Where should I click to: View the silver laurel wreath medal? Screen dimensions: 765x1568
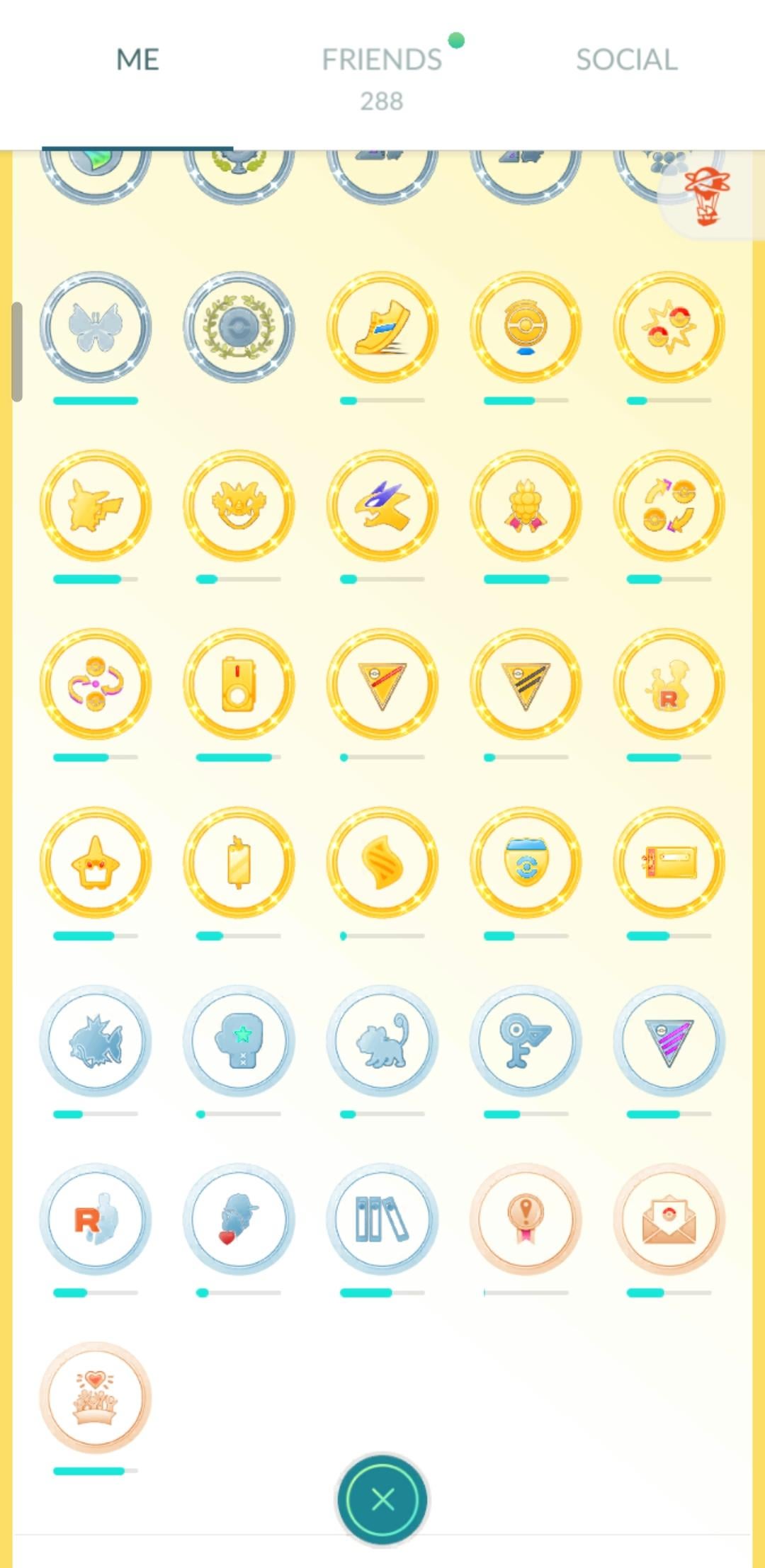point(239,328)
